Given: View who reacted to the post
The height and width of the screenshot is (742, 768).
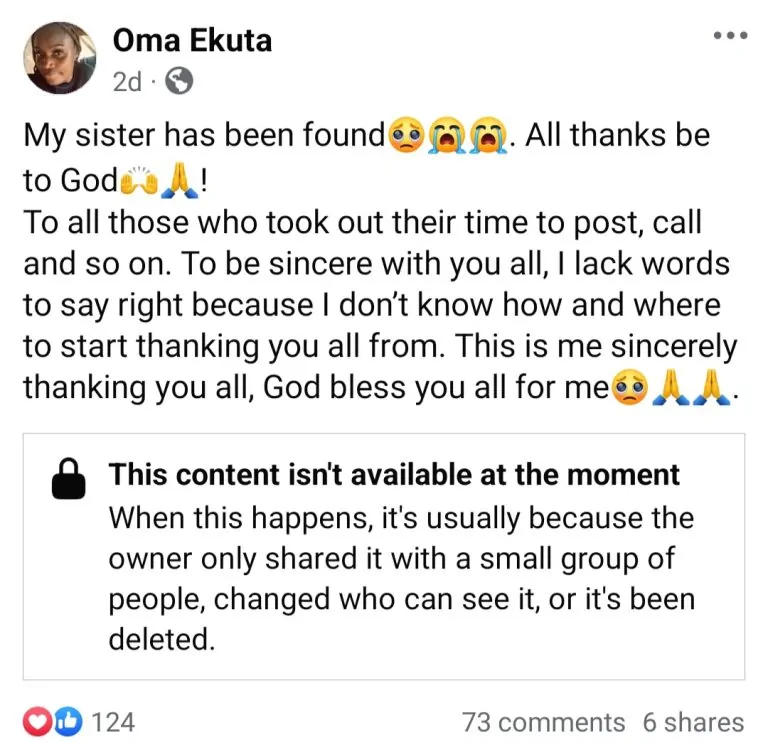Looking at the screenshot, I should 79,721.
